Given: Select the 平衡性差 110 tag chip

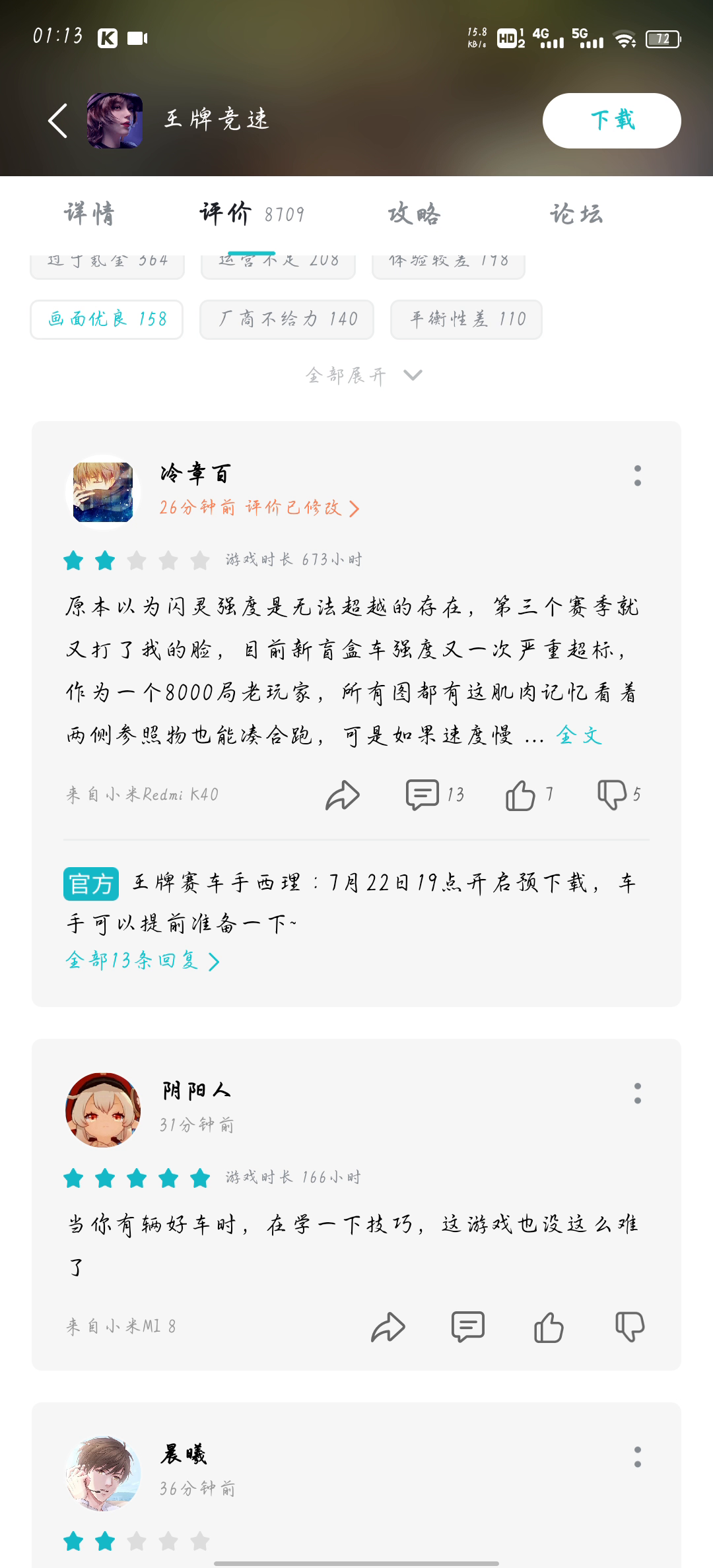Looking at the screenshot, I should 466,319.
